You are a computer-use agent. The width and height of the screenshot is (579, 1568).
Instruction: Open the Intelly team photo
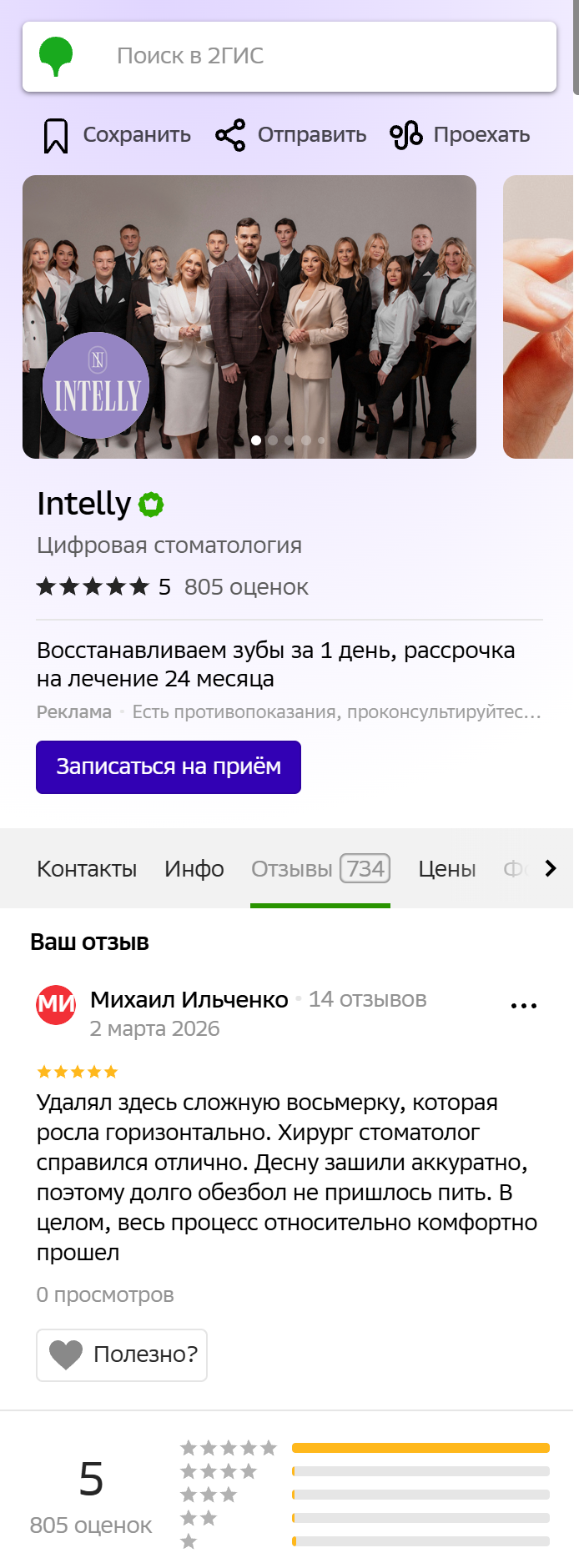point(249,316)
